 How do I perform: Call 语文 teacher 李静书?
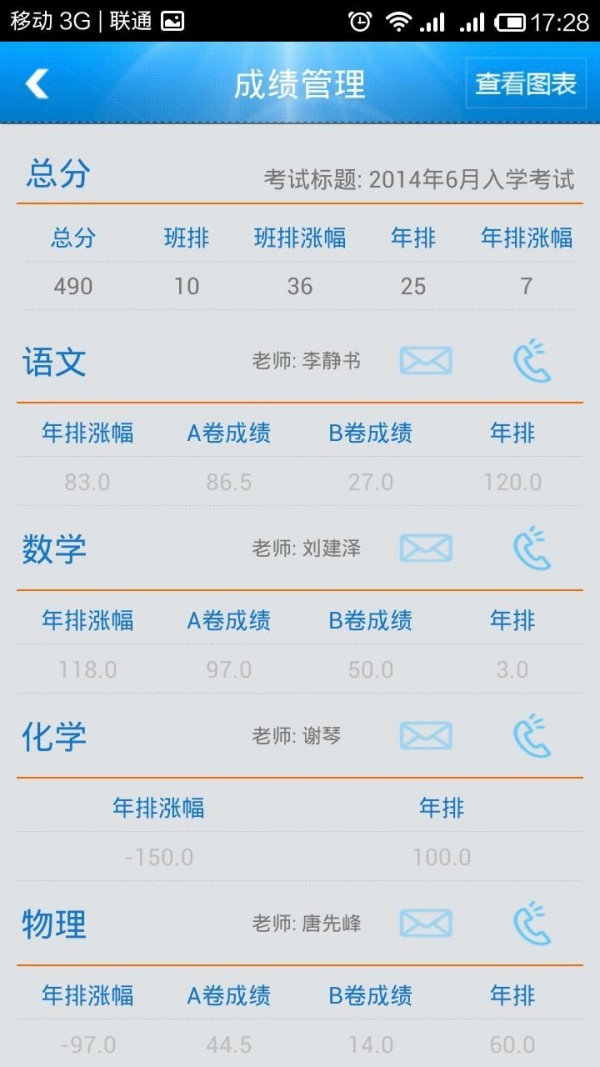pyautogui.click(x=532, y=361)
